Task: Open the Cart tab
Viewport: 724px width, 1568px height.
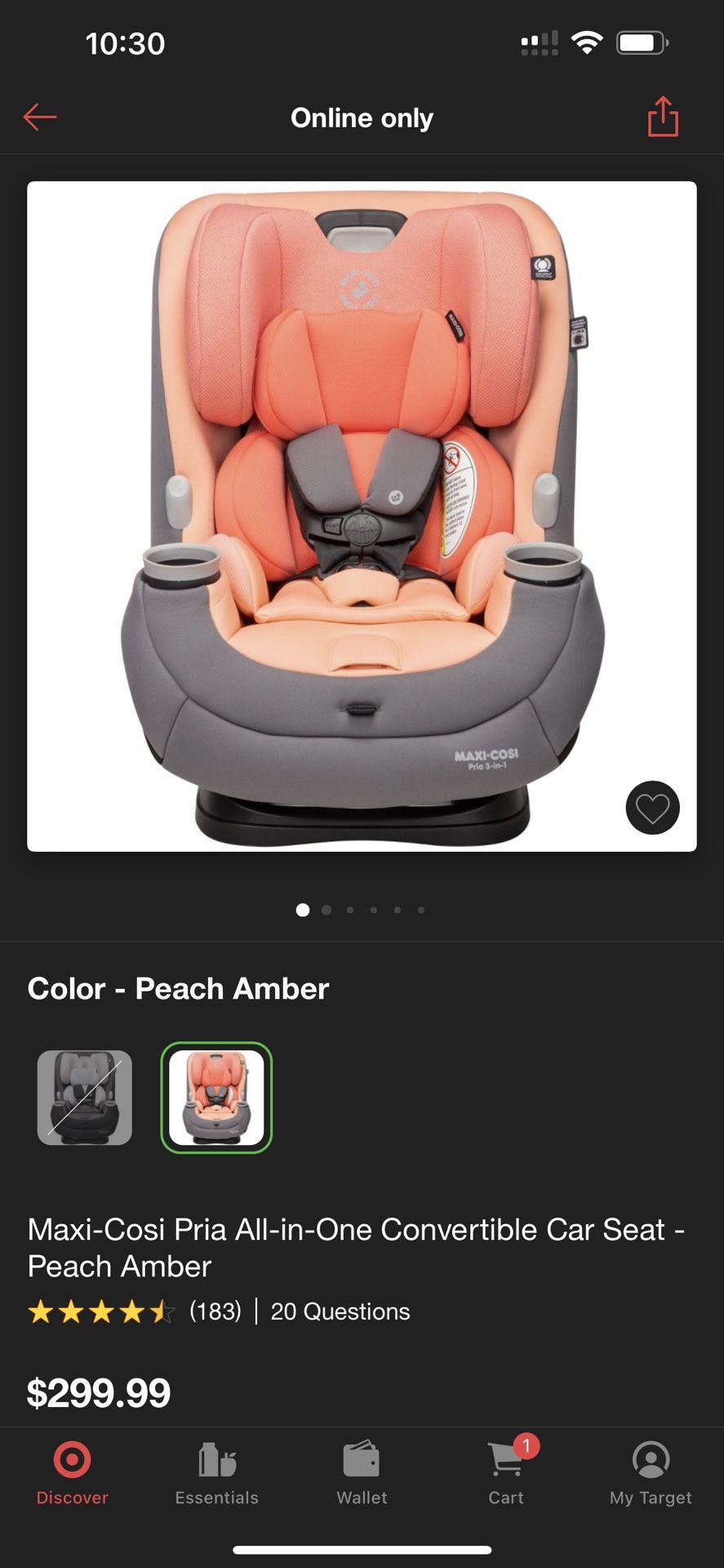Action: pyautogui.click(x=506, y=1474)
